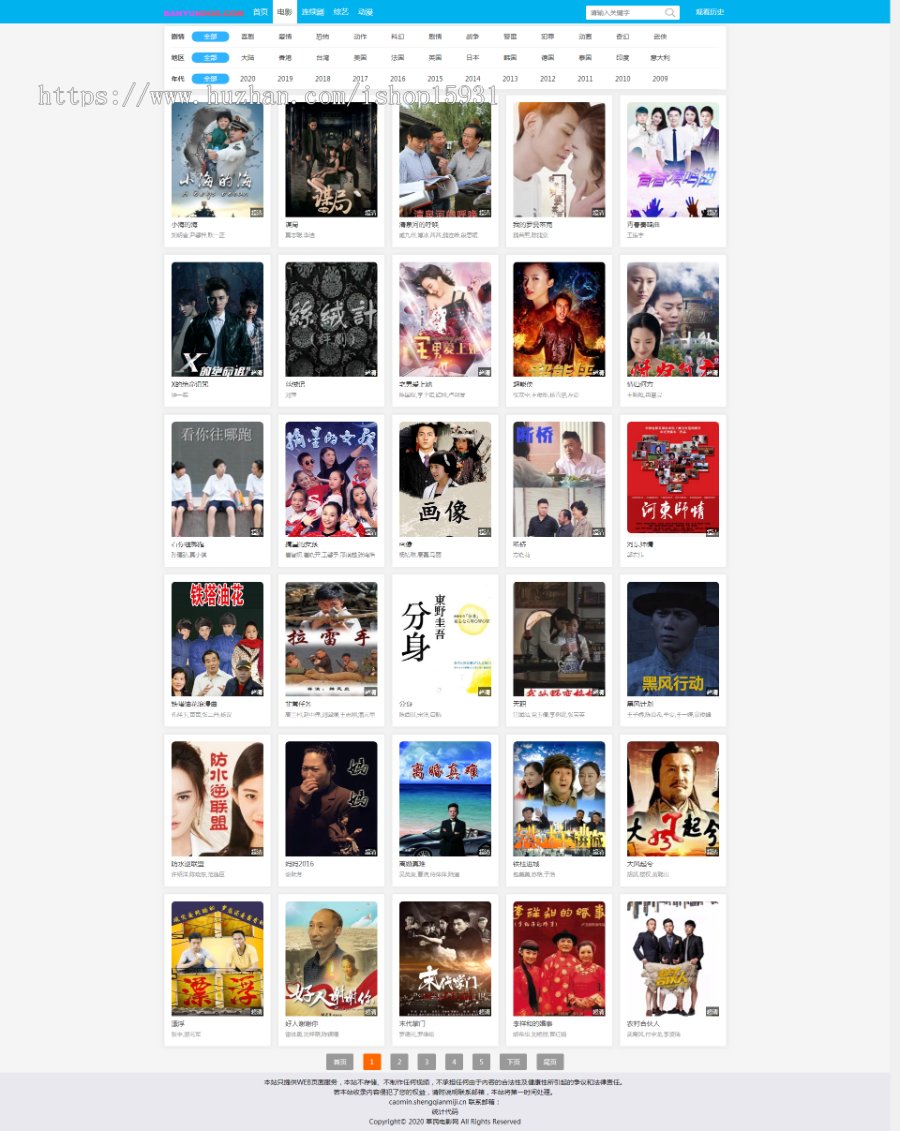The width and height of the screenshot is (900, 1131).
Task: Open the movie 画像
Action: click(445, 479)
